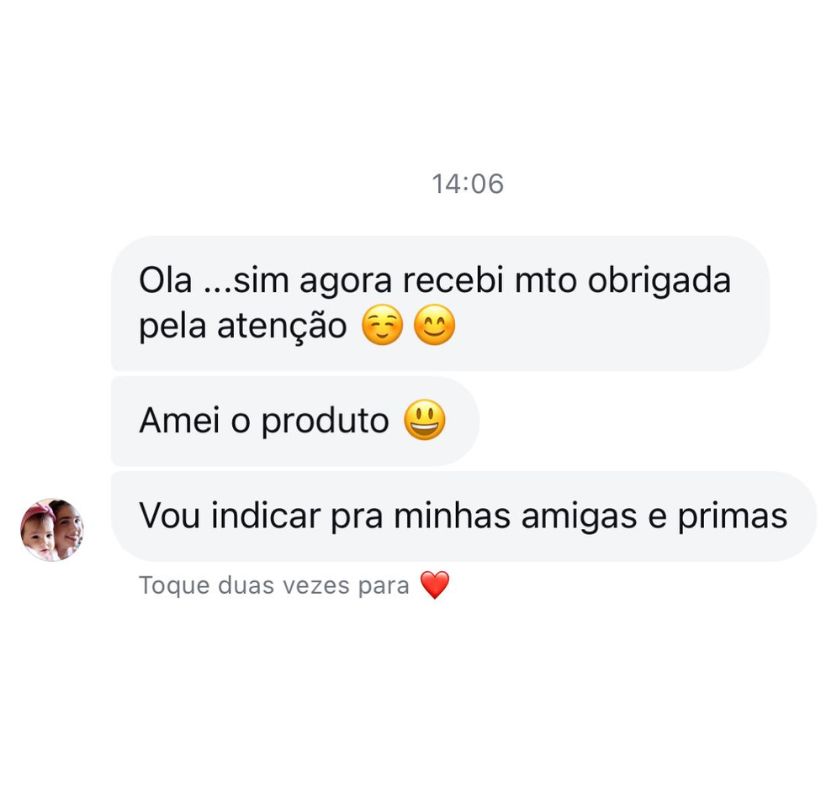Open the sender's profile photo avatar
828x800 pixels.
tap(52, 529)
